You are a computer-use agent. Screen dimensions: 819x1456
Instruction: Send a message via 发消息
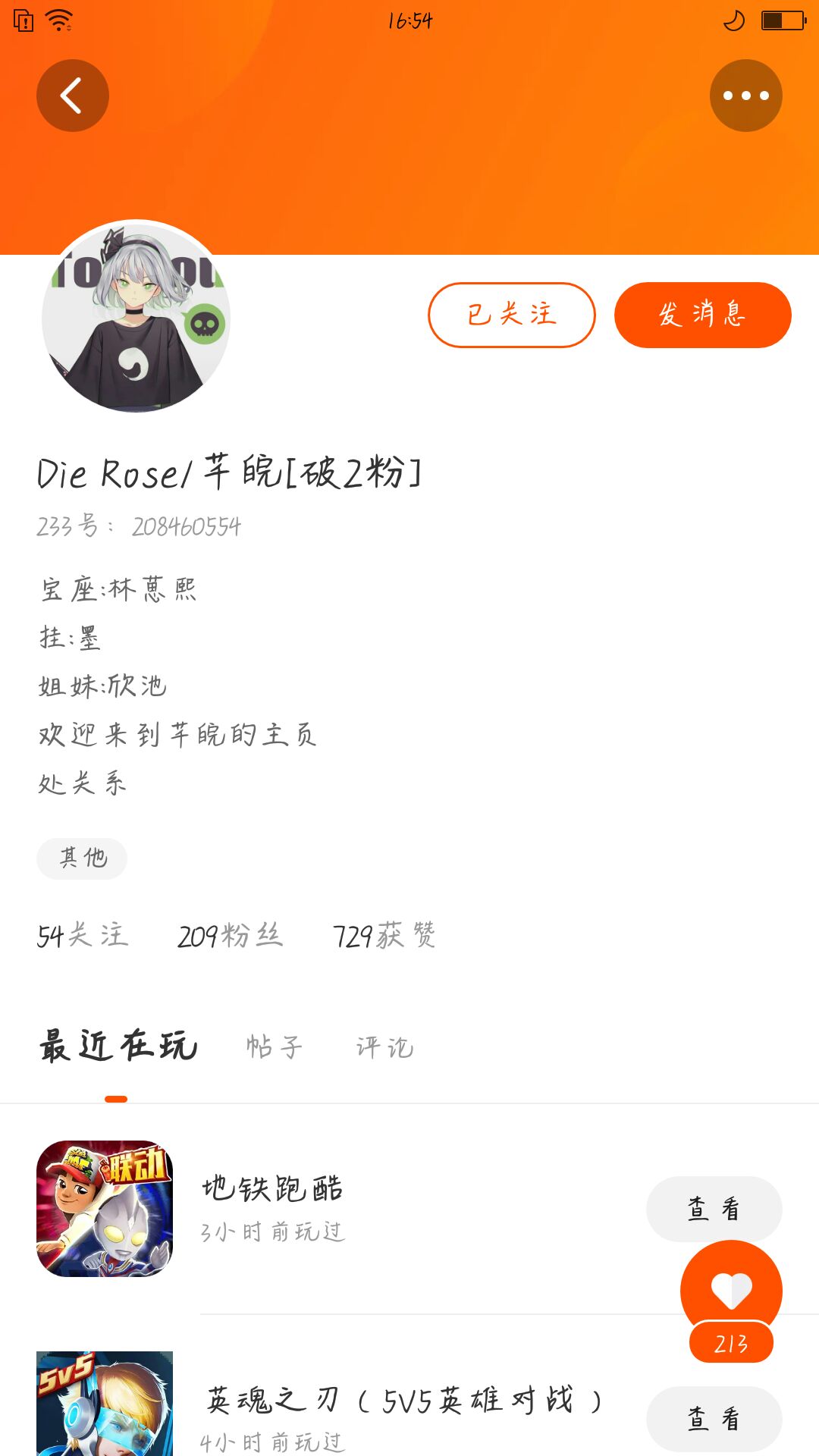pos(702,315)
